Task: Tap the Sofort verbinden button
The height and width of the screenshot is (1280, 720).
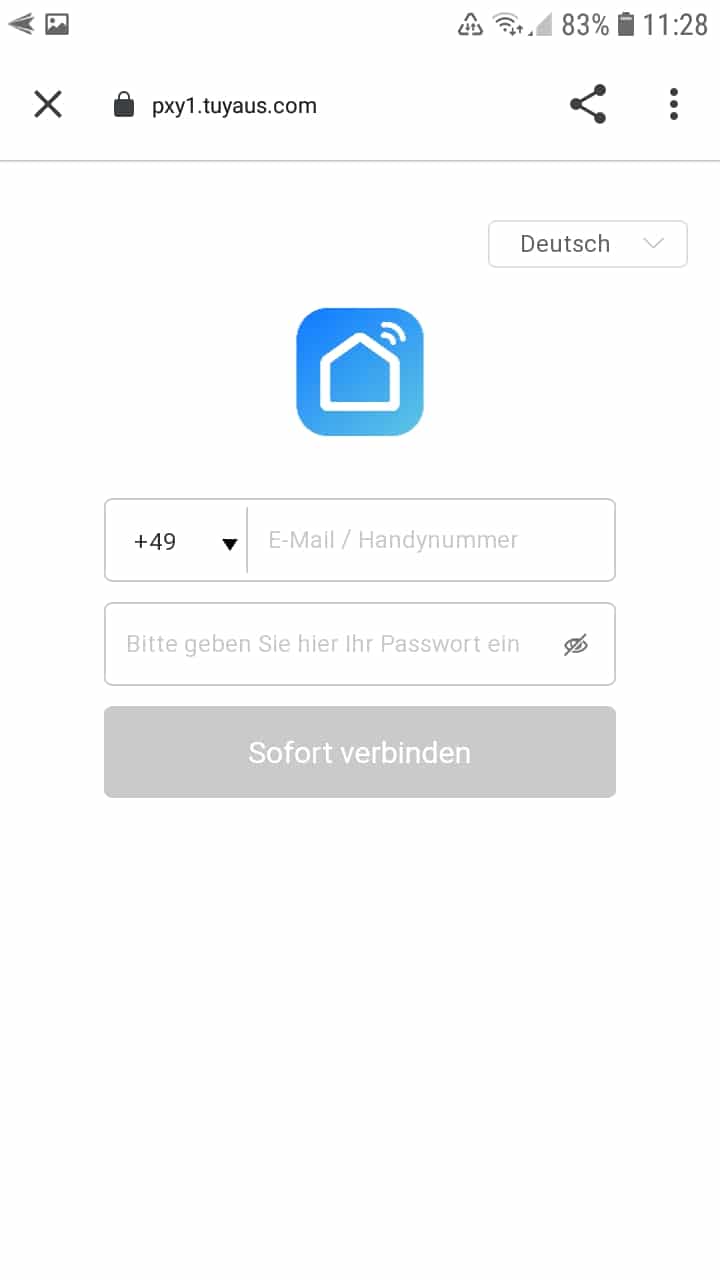Action: pyautogui.click(x=360, y=752)
